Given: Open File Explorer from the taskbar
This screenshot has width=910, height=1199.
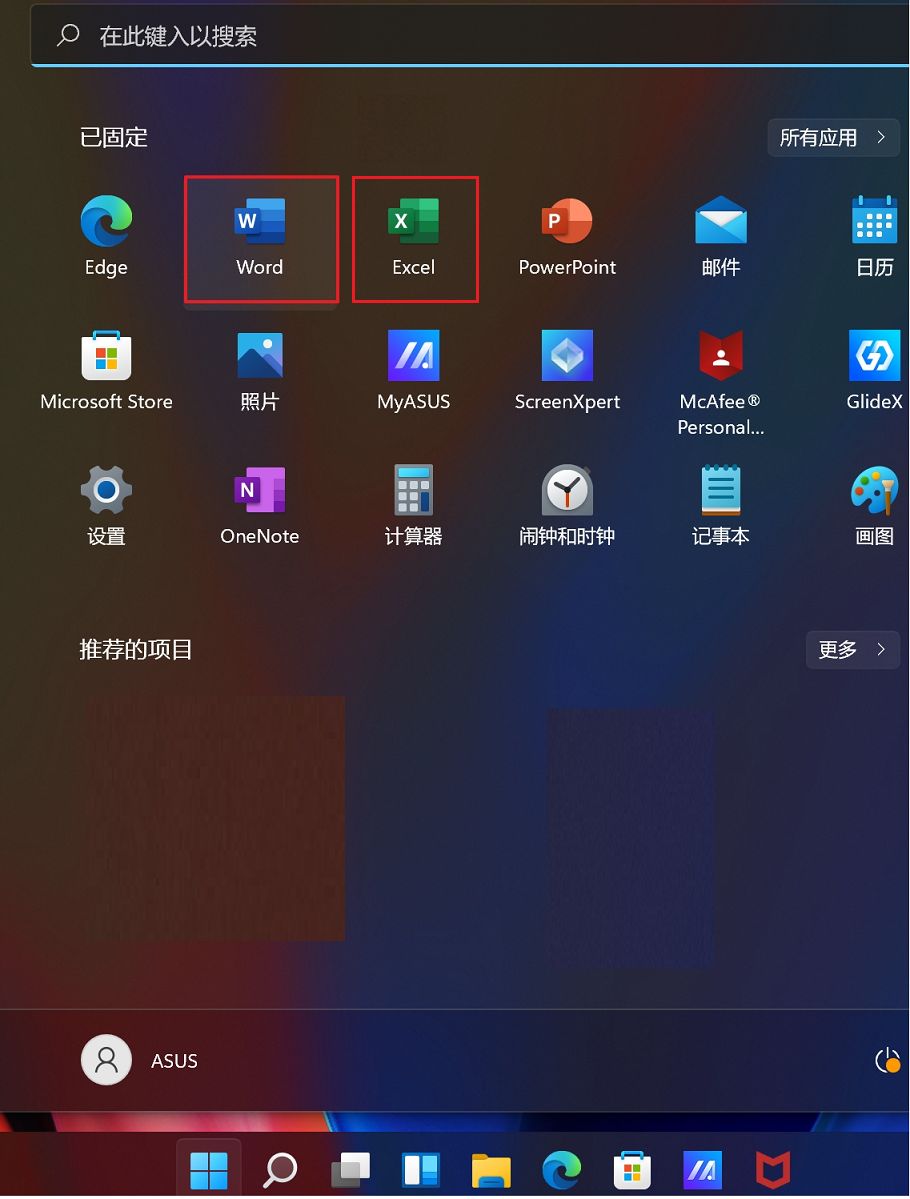Looking at the screenshot, I should pyautogui.click(x=491, y=1169).
